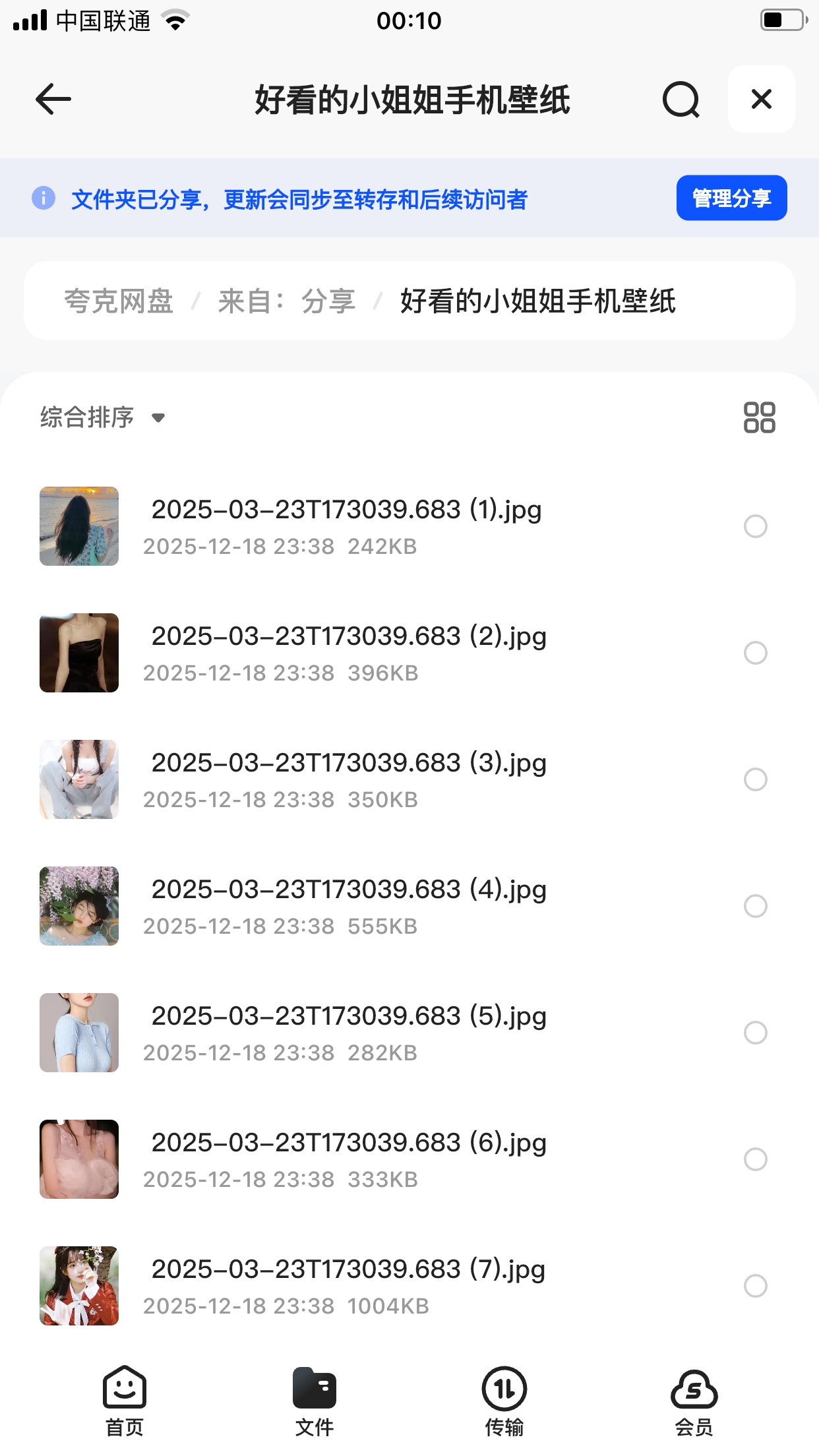Select the checkbox for file (4).jpg
Image resolution: width=819 pixels, height=1456 pixels.
pos(755,906)
